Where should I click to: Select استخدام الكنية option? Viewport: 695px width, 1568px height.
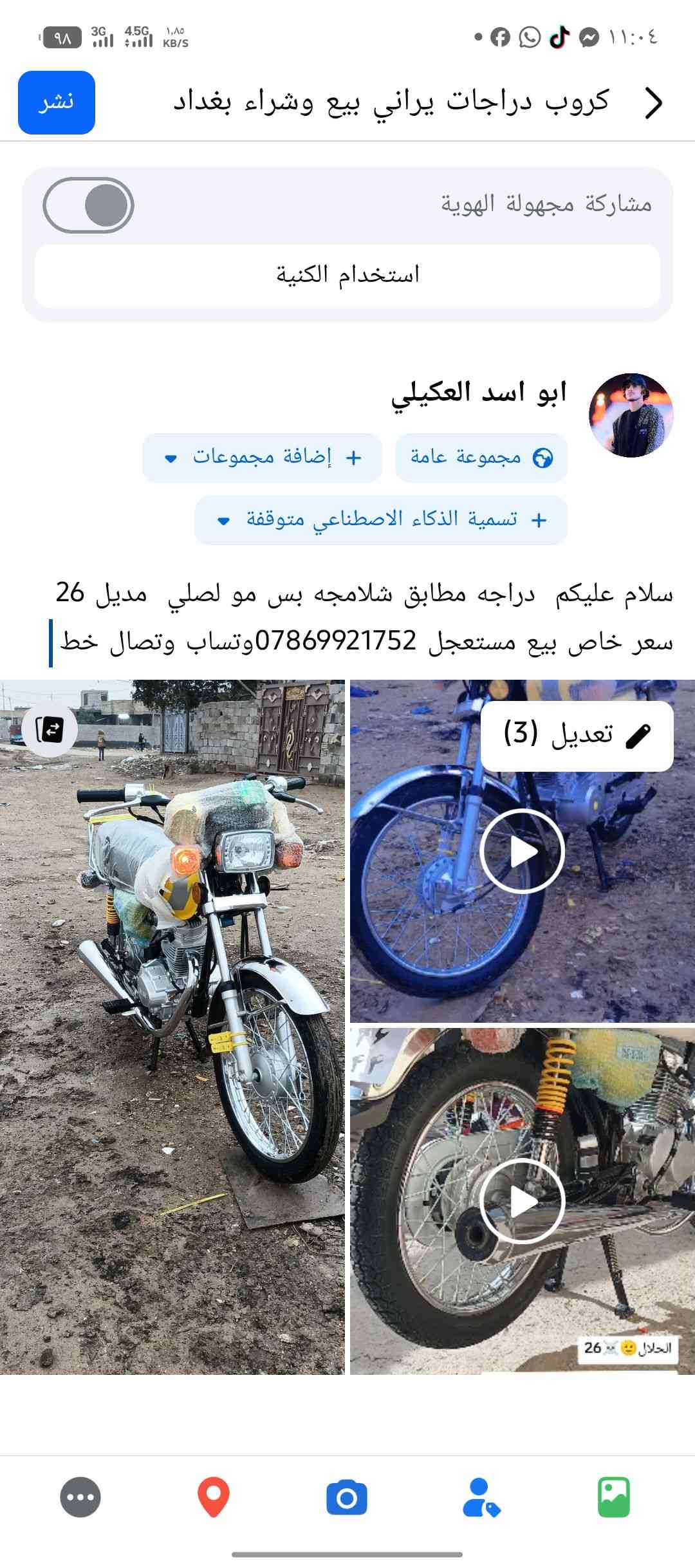coord(347,275)
